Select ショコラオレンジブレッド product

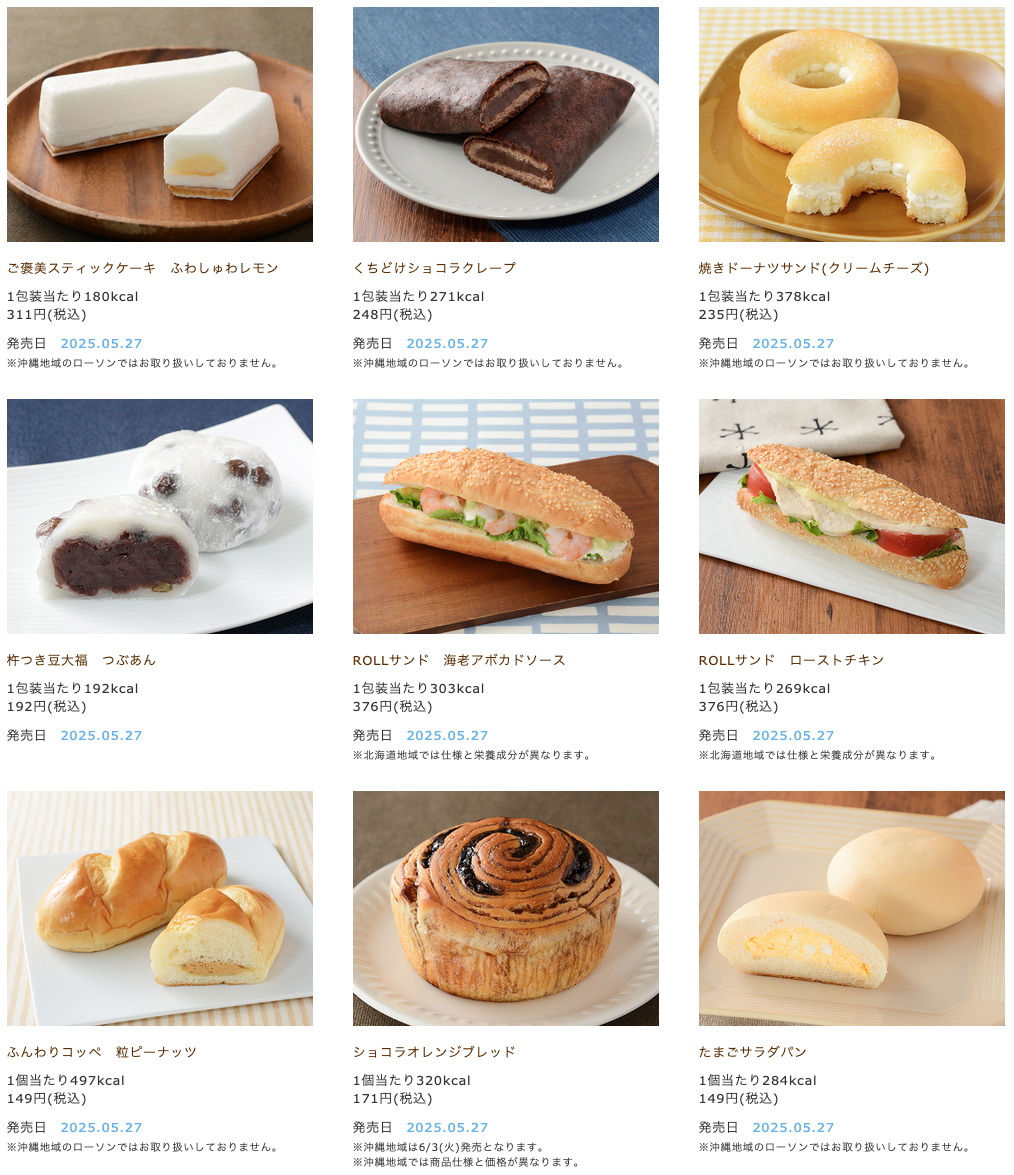(x=434, y=1052)
